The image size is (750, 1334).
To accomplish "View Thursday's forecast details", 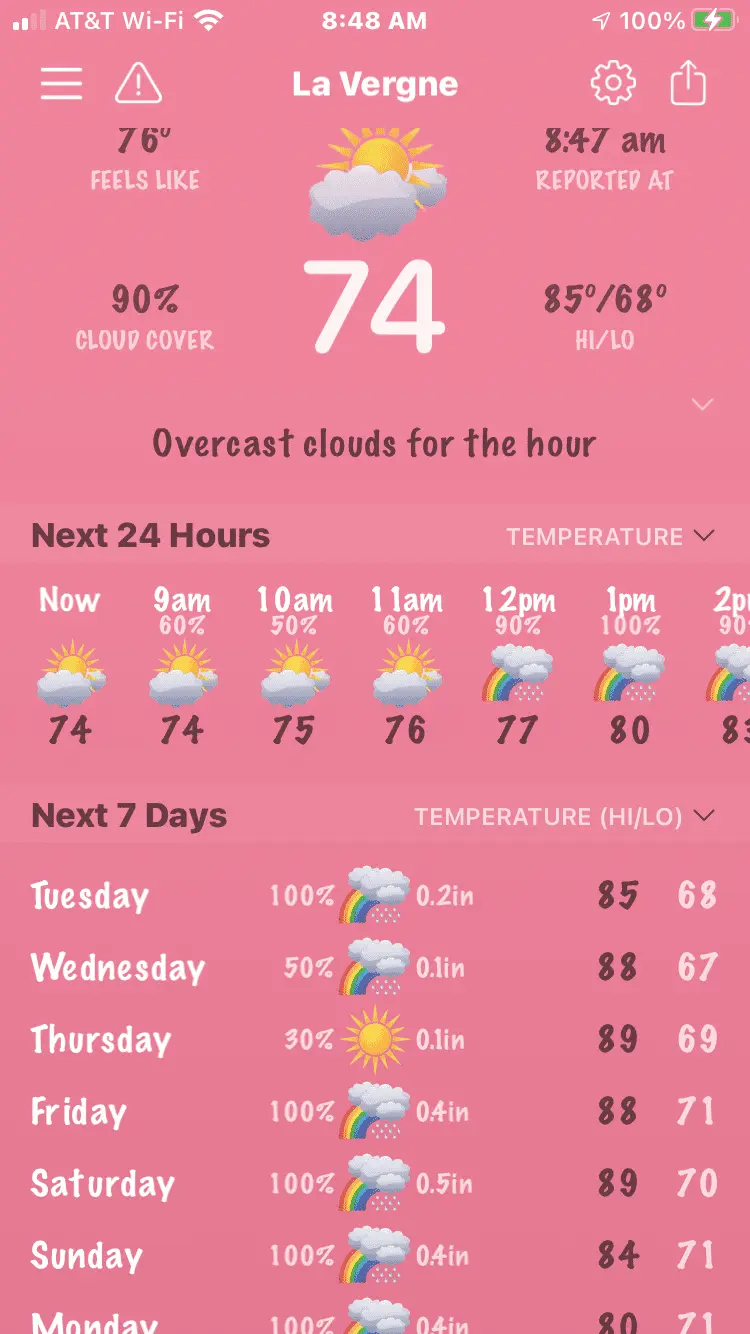I will click(374, 1039).
